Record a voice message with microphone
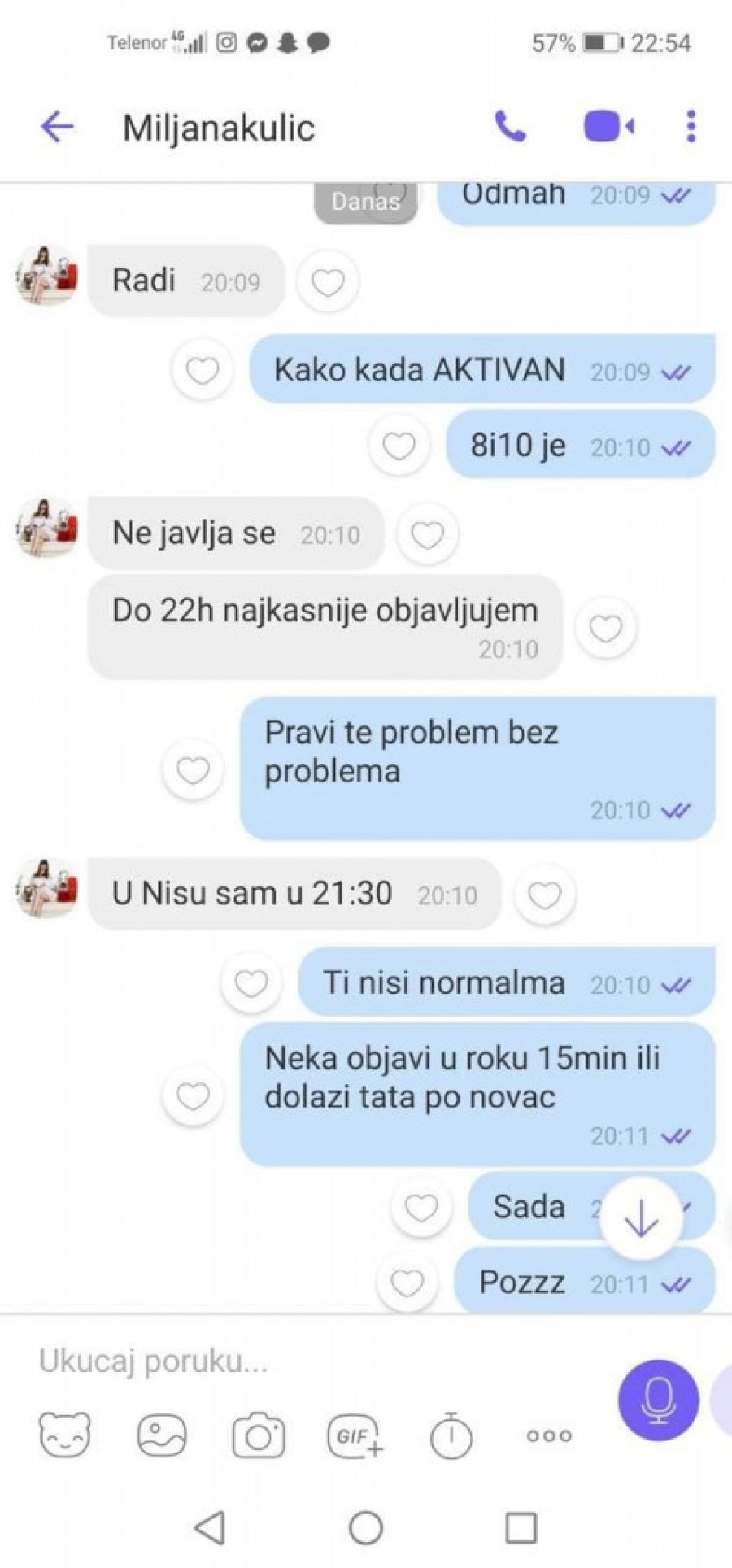 coord(657,1399)
